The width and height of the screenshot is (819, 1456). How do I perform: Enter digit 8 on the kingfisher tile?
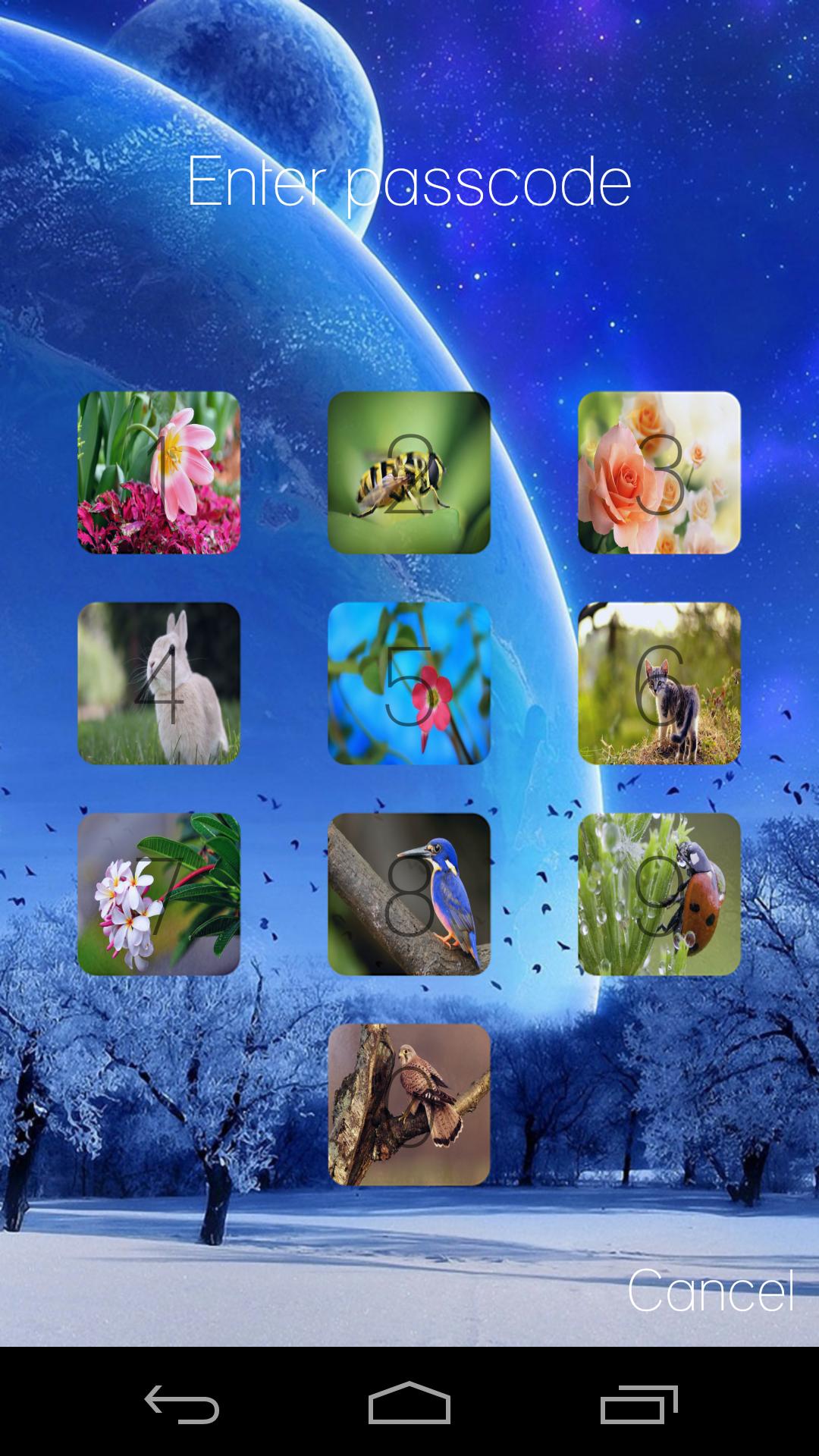pos(409,894)
